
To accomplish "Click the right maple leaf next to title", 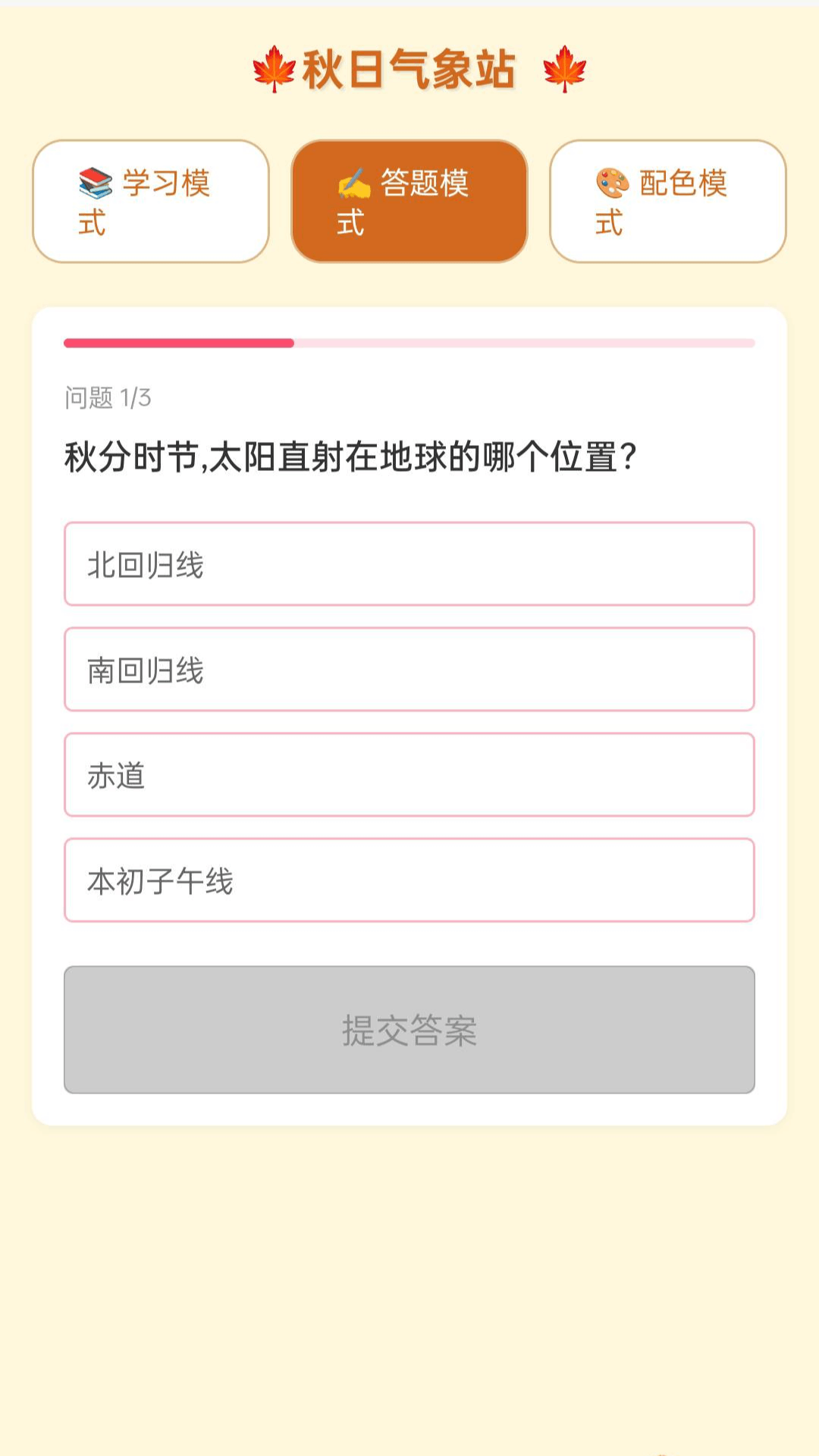I will click(x=564, y=68).
